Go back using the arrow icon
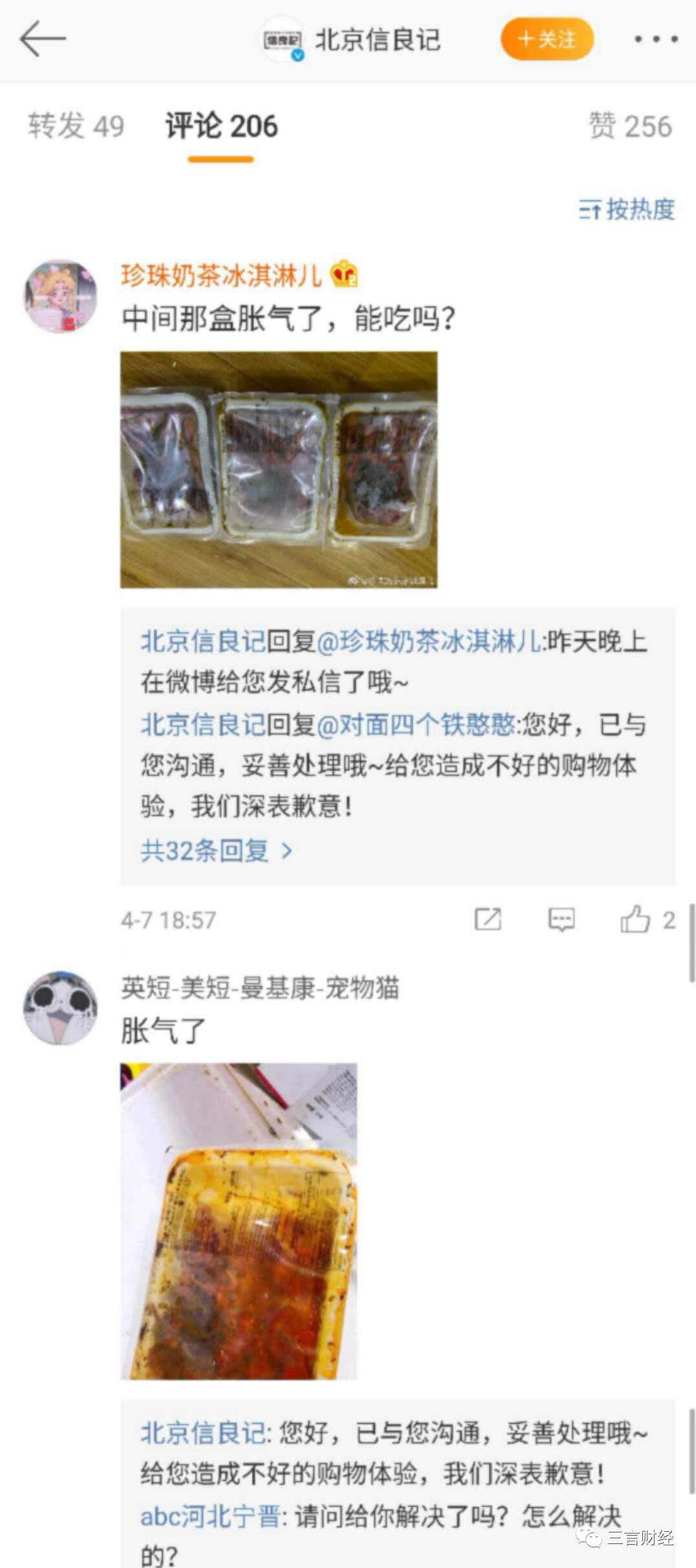Viewport: 696px width, 1568px height. 43,39
